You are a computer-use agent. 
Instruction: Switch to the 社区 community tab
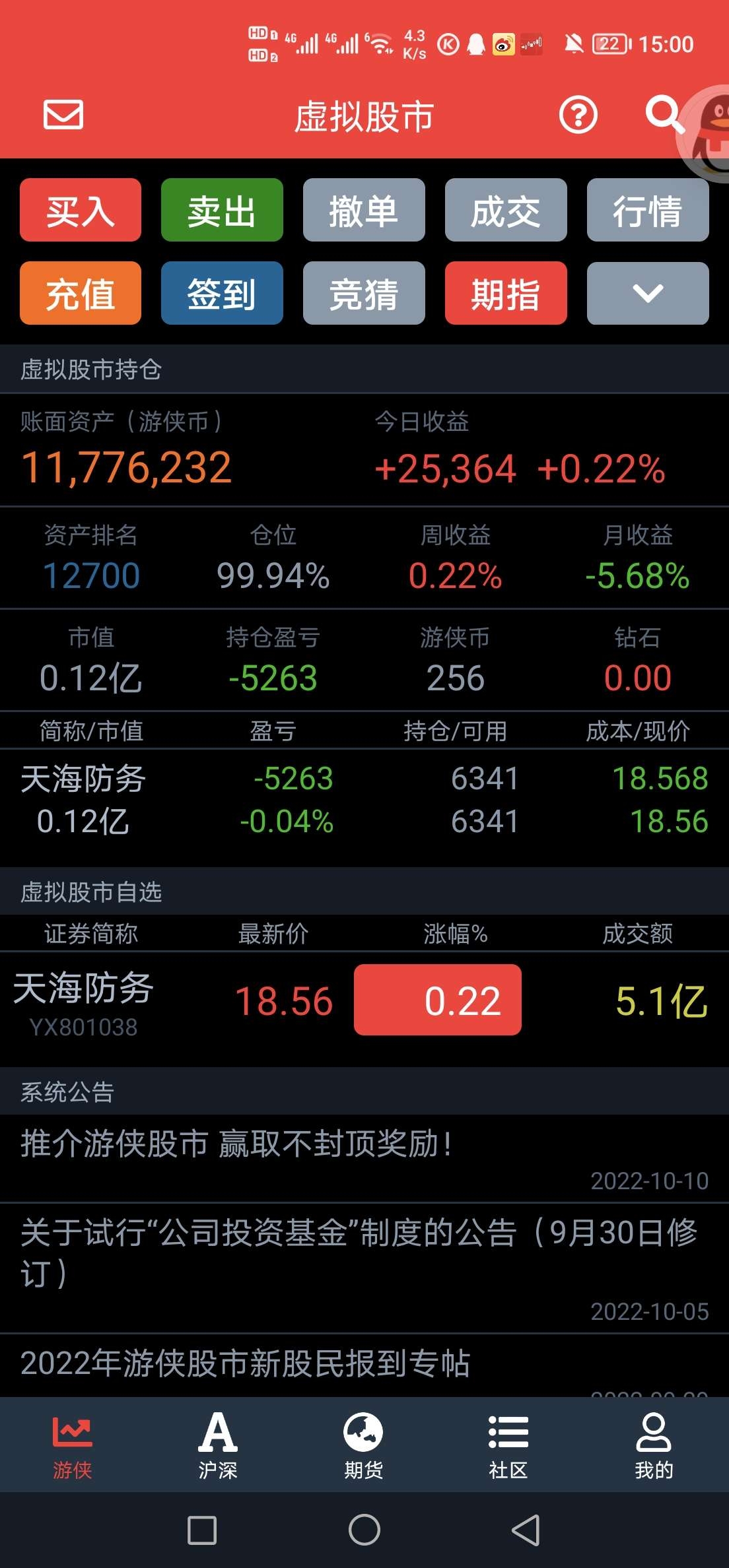point(508,1445)
